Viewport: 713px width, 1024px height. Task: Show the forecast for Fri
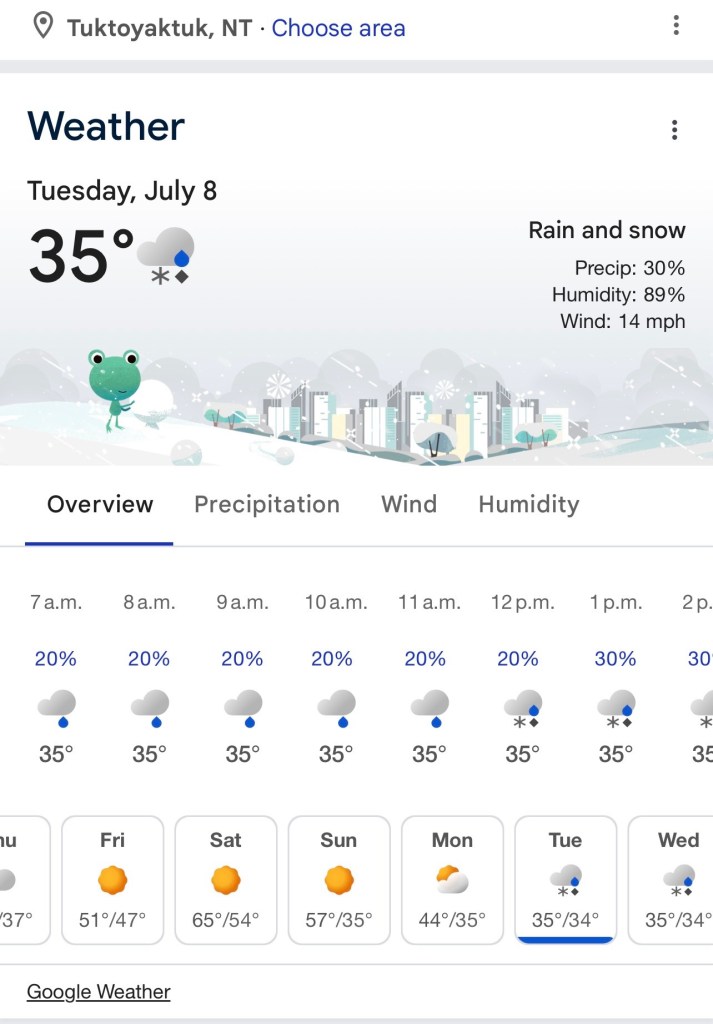pyautogui.click(x=113, y=880)
